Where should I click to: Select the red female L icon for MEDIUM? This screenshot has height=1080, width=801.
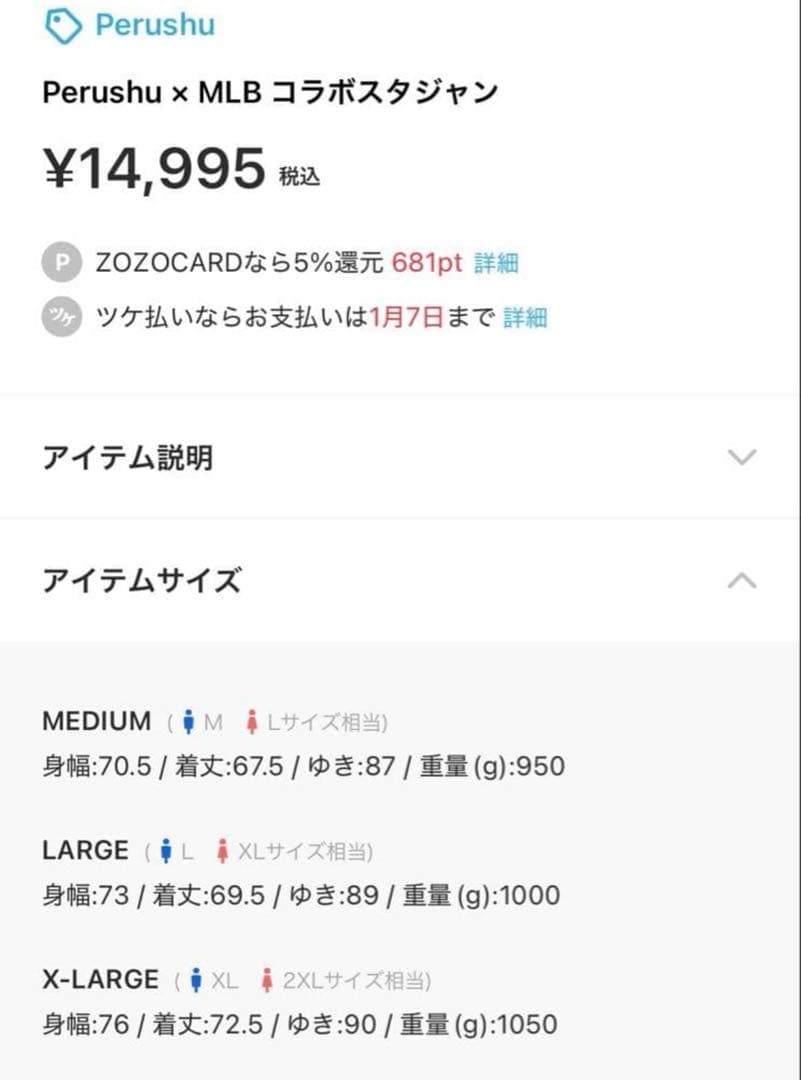coord(250,720)
